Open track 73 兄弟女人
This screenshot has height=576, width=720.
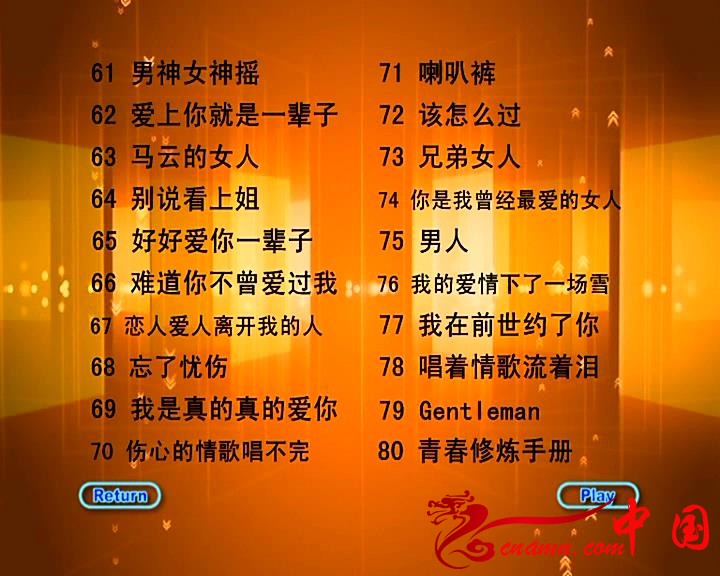(x=450, y=157)
